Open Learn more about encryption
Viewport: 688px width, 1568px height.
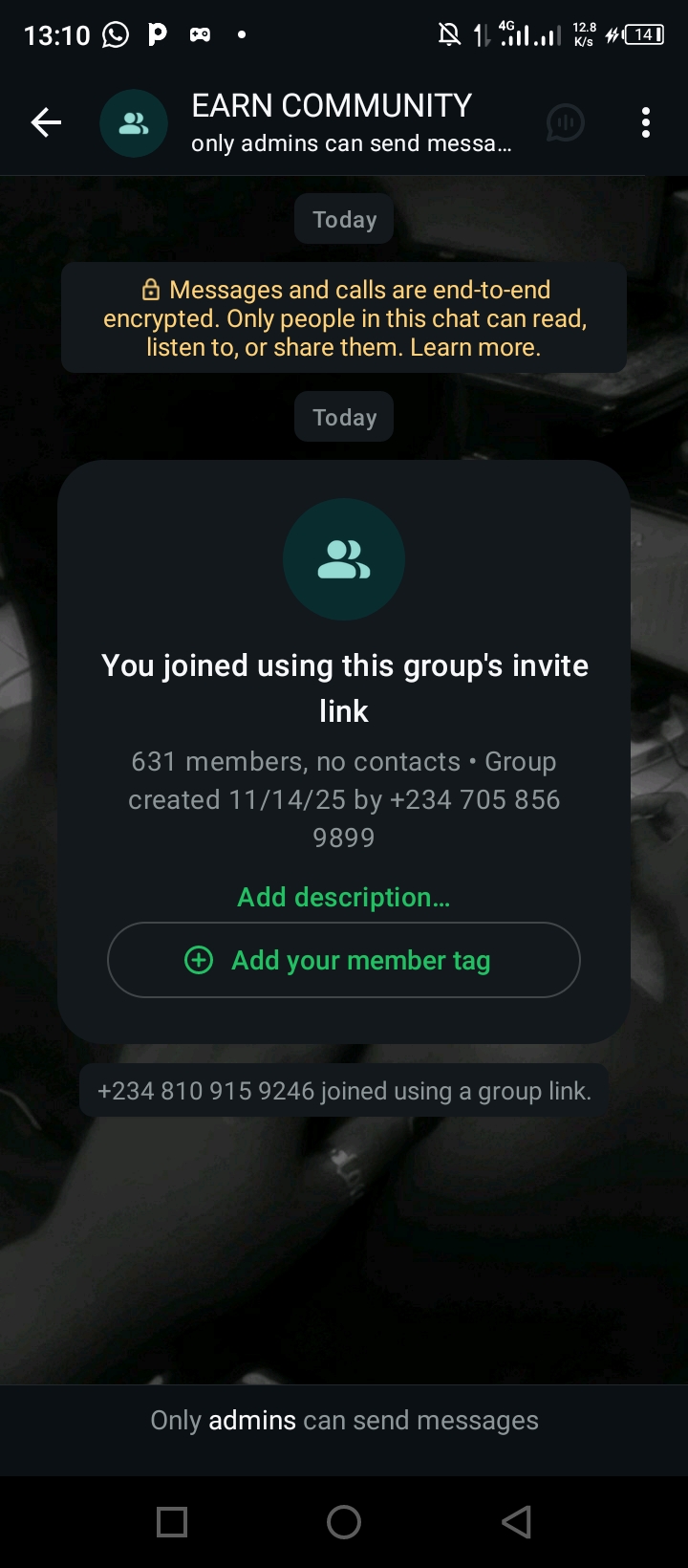(475, 347)
